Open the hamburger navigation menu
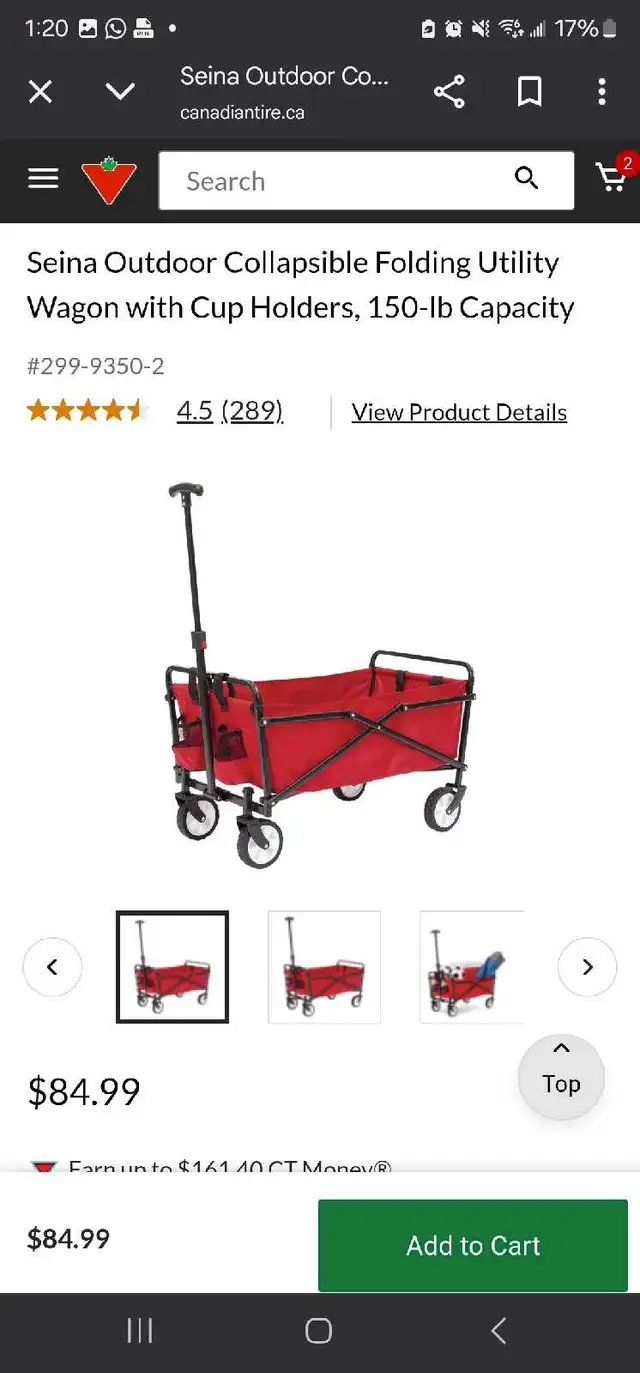This screenshot has width=640, height=1373. click(43, 179)
